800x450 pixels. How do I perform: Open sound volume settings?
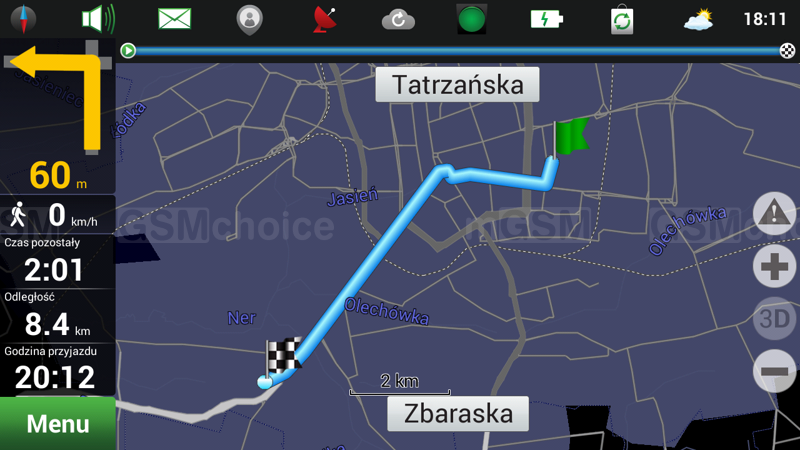[98, 18]
